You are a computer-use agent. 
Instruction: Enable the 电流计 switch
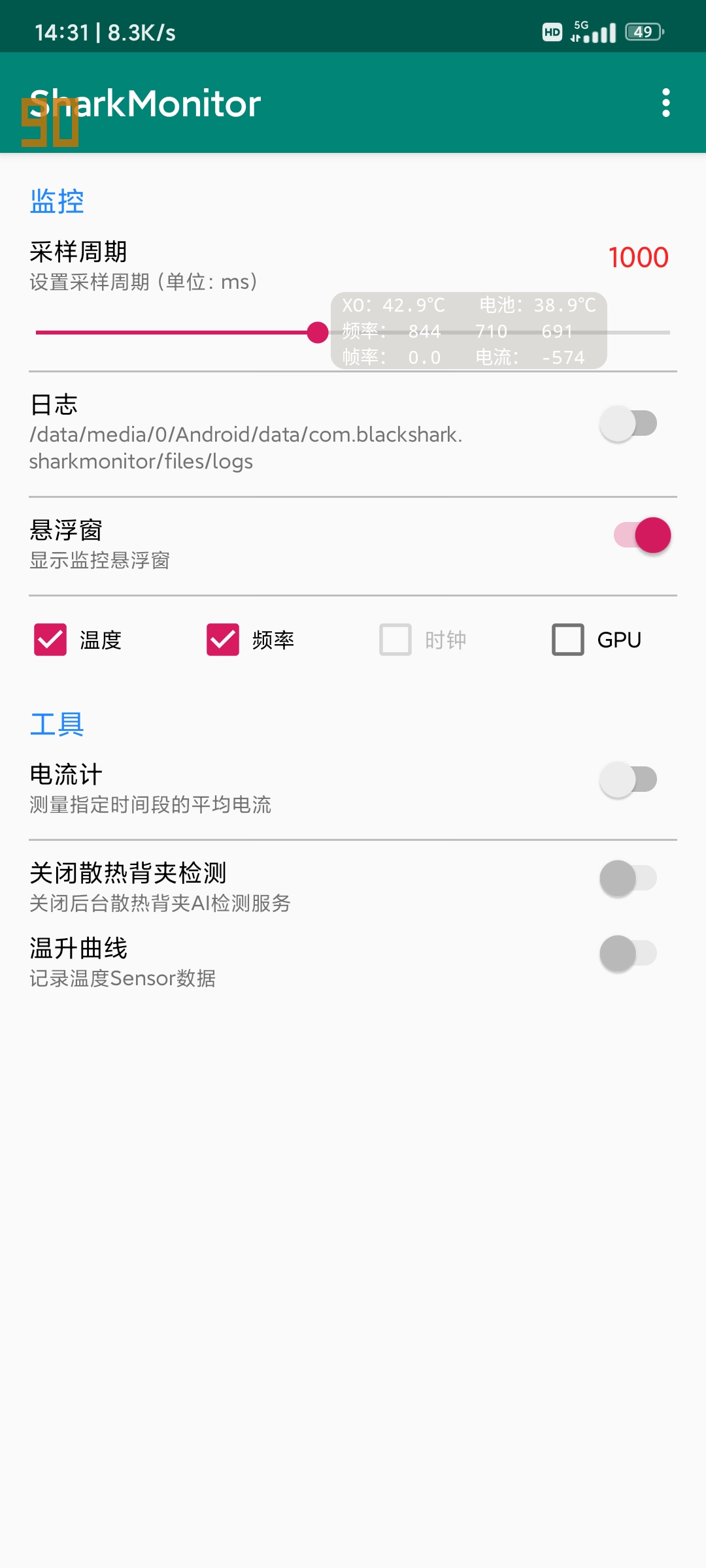[x=629, y=779]
